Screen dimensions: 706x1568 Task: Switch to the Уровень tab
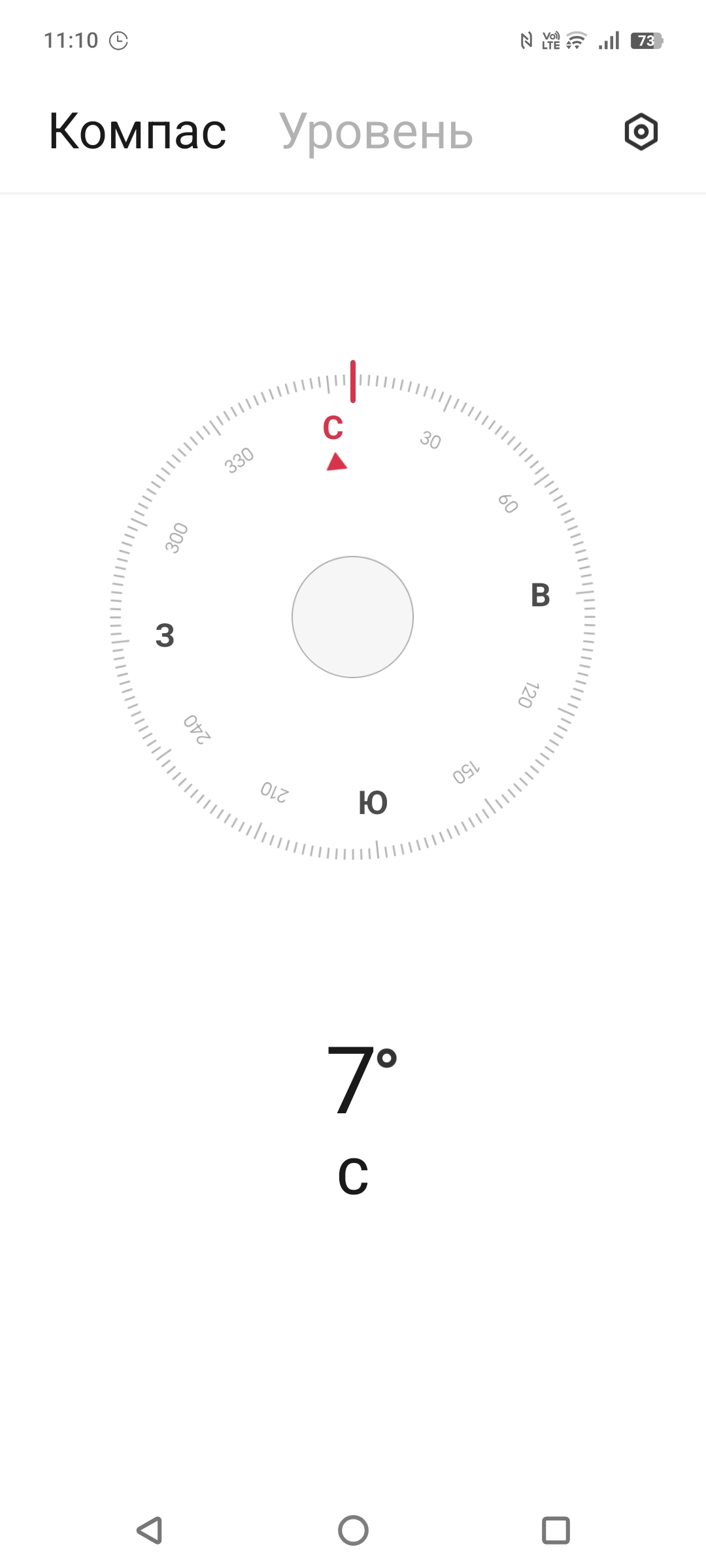point(376,132)
